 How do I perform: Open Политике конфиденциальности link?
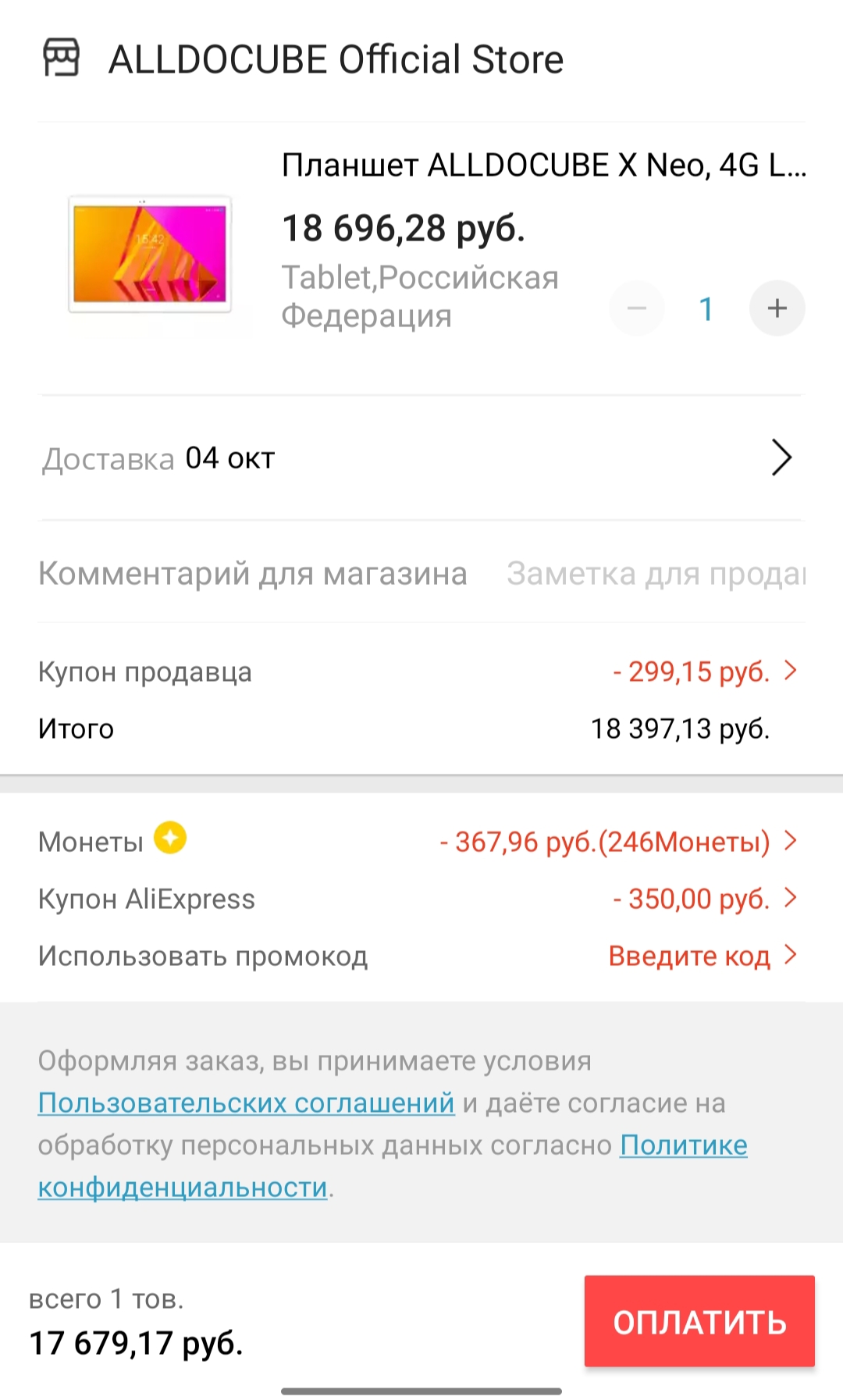(683, 1145)
